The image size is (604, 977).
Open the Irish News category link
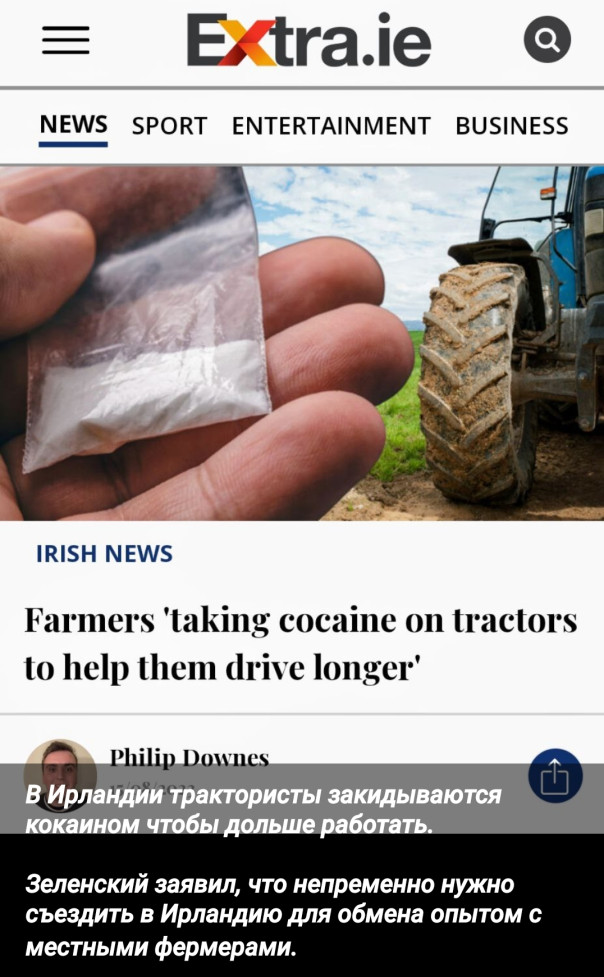(104, 554)
